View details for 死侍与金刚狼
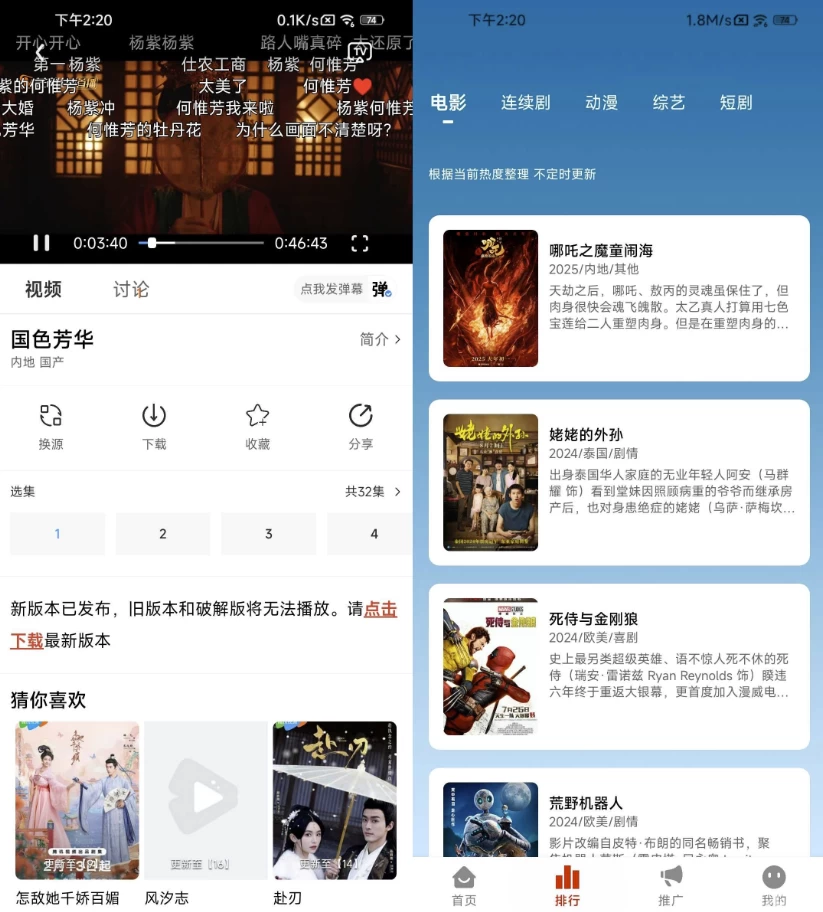Image resolution: width=823 pixels, height=912 pixels. pos(619,666)
